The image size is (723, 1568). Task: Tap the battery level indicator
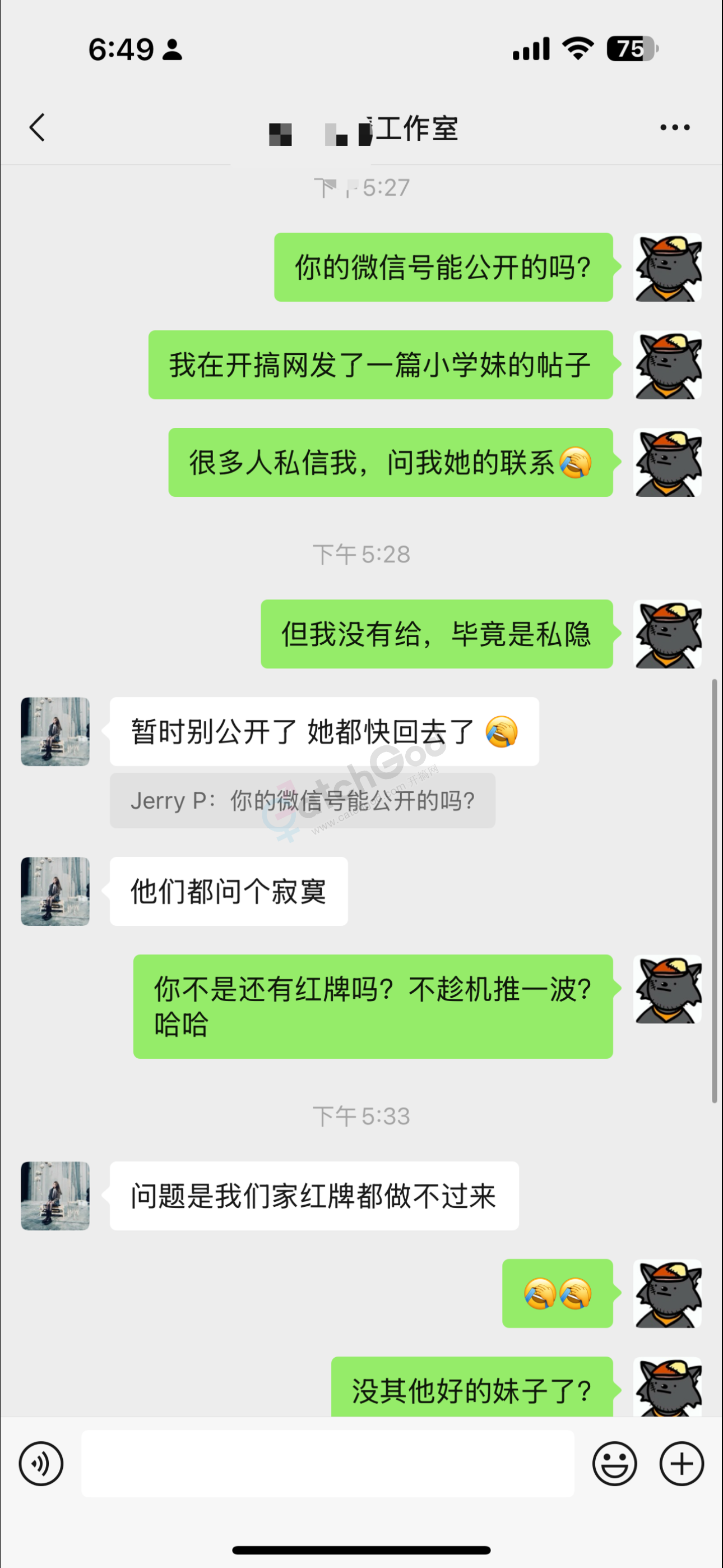631,50
